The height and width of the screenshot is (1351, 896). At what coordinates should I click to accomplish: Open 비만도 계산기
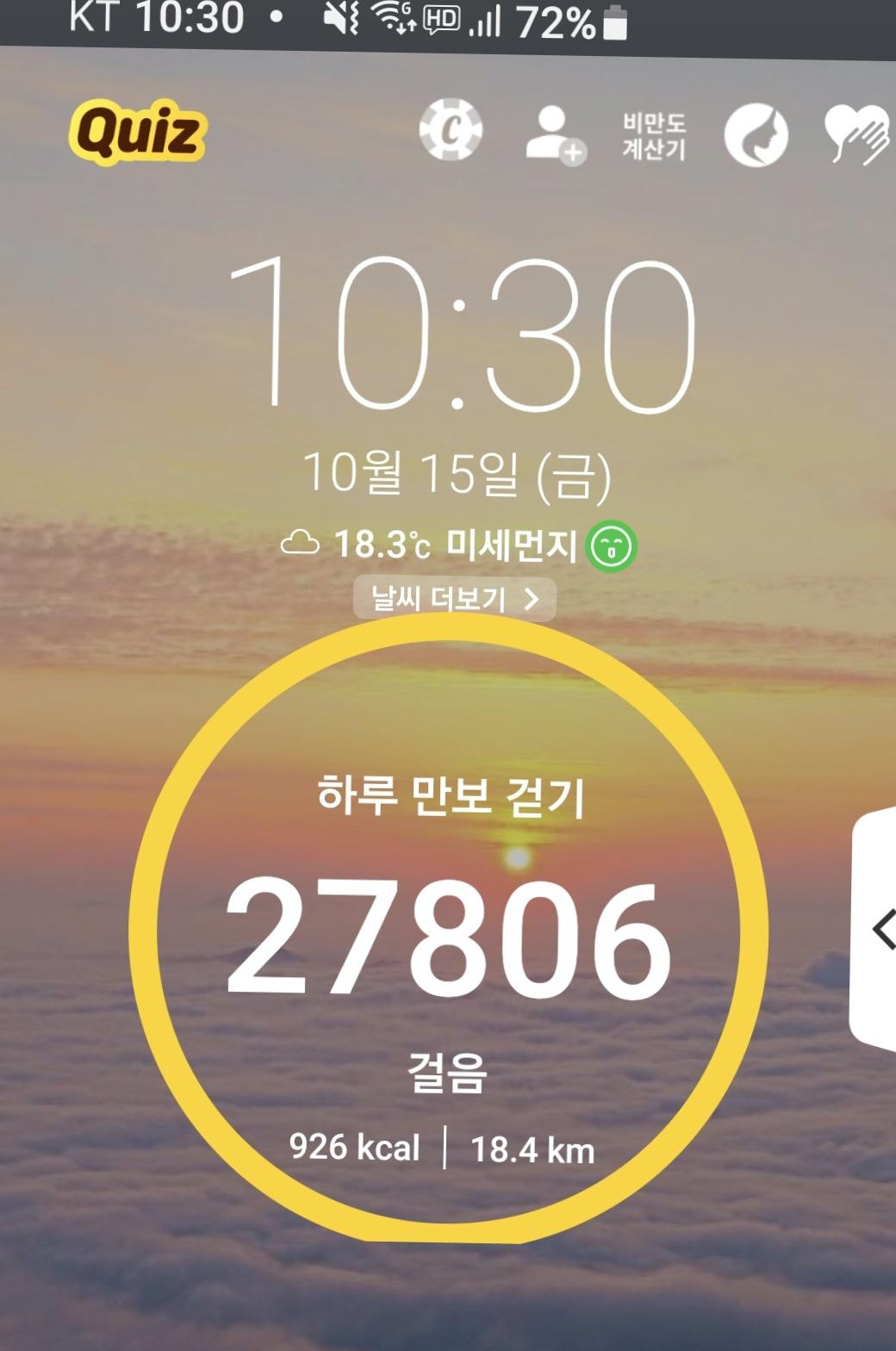point(654,135)
